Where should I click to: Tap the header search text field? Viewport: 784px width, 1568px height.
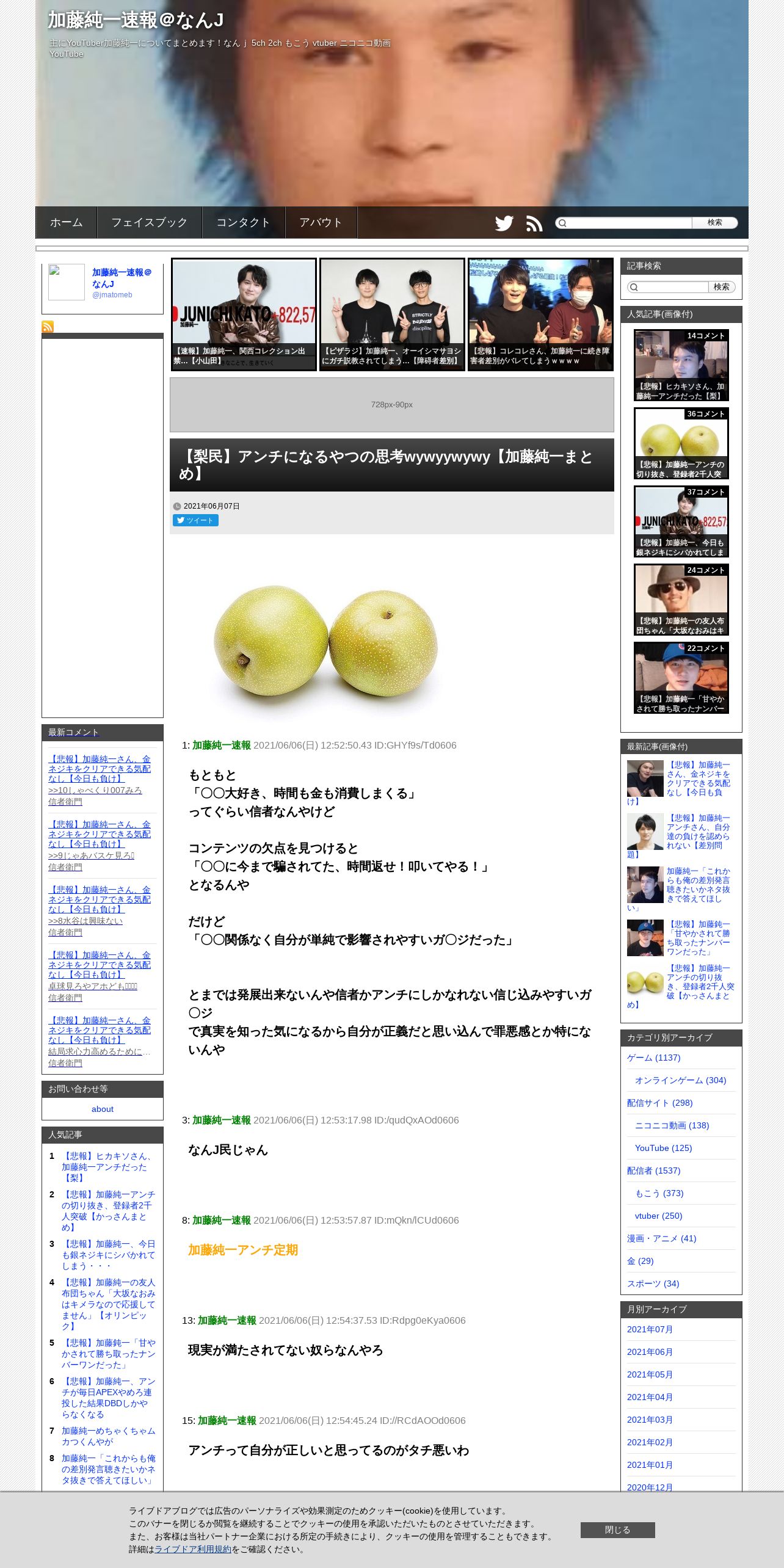(625, 223)
